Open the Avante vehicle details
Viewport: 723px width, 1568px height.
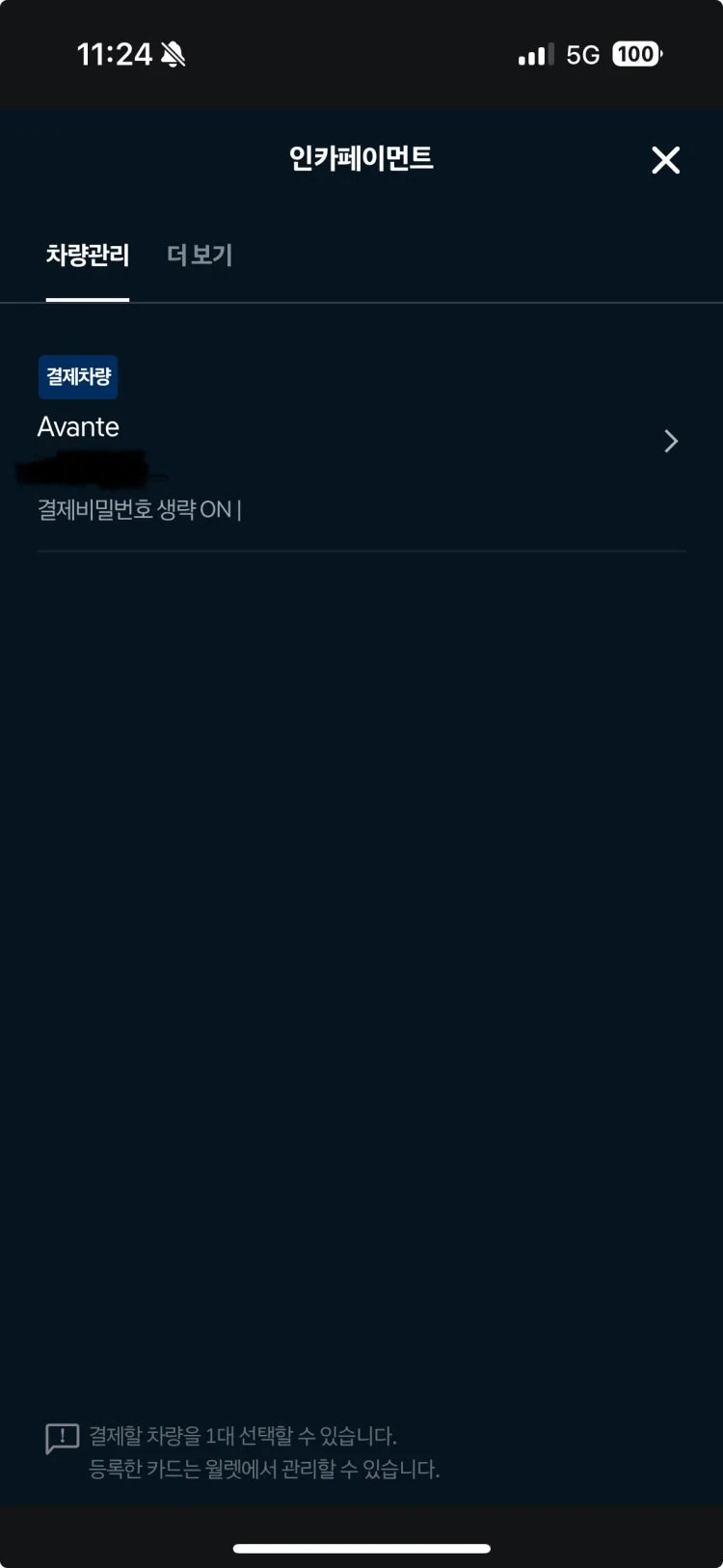click(361, 442)
